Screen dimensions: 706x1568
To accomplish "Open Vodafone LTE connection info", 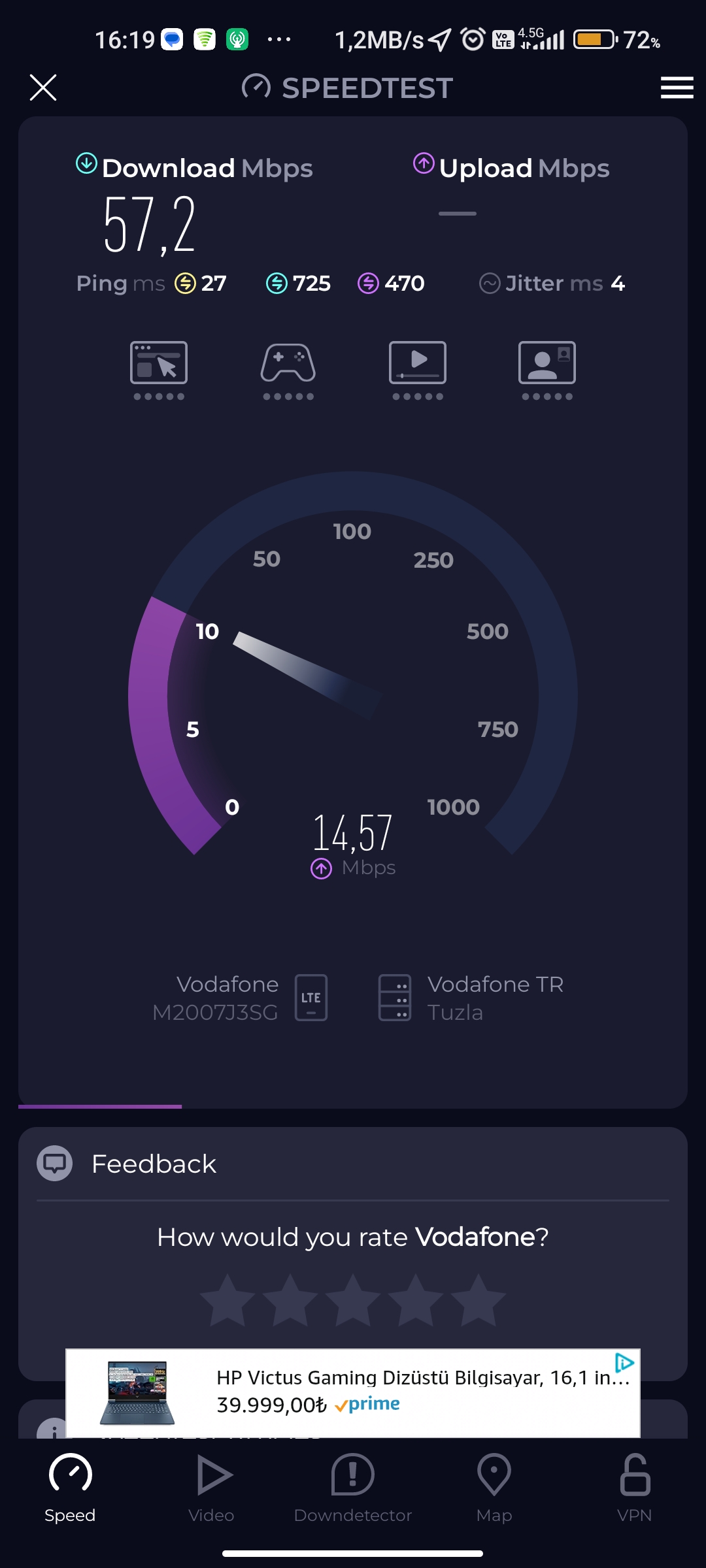I will click(x=240, y=998).
